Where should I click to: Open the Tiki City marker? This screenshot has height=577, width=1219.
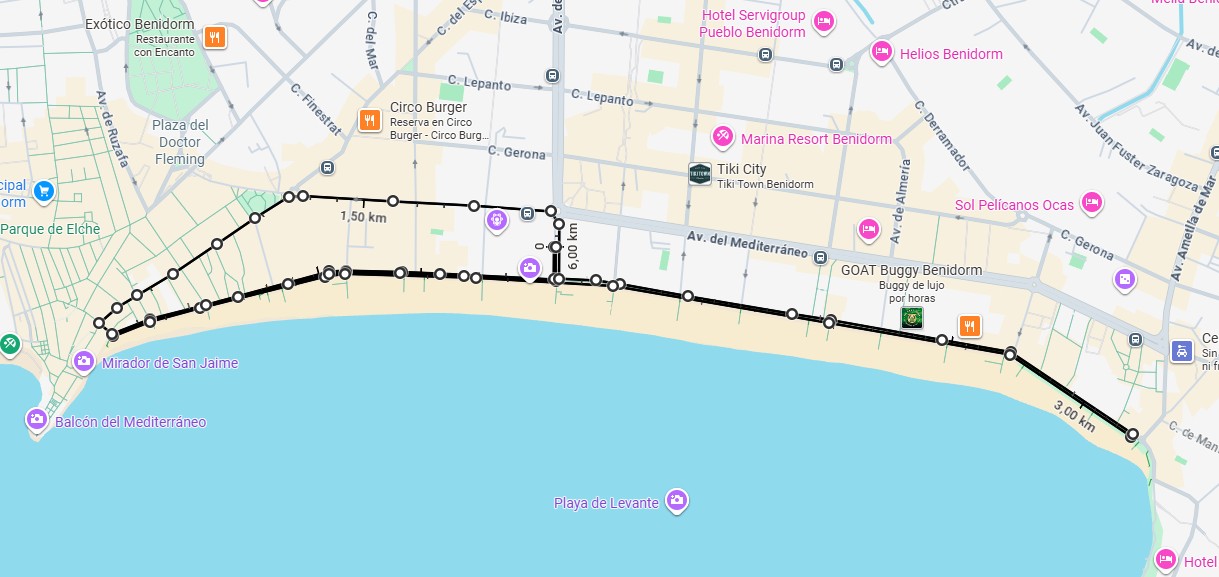(x=700, y=173)
